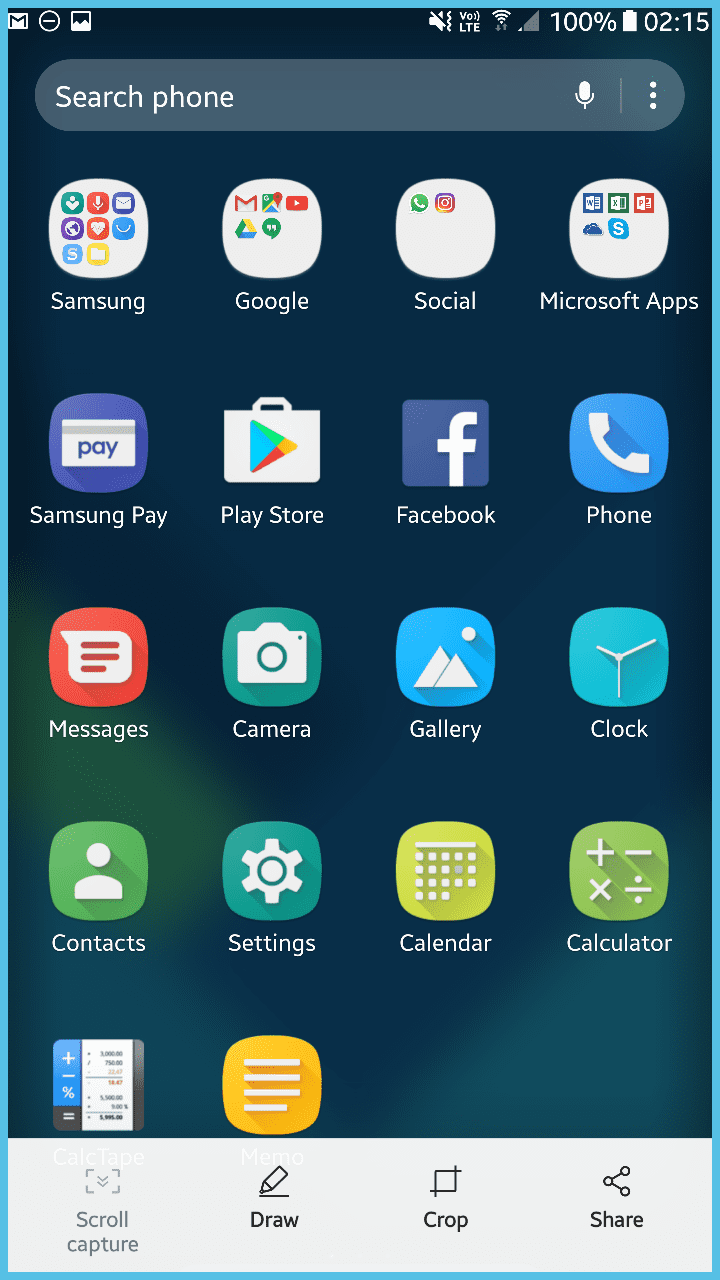Screen dimensions: 720x1280
Task: Open the Gallery app
Action: point(445,657)
